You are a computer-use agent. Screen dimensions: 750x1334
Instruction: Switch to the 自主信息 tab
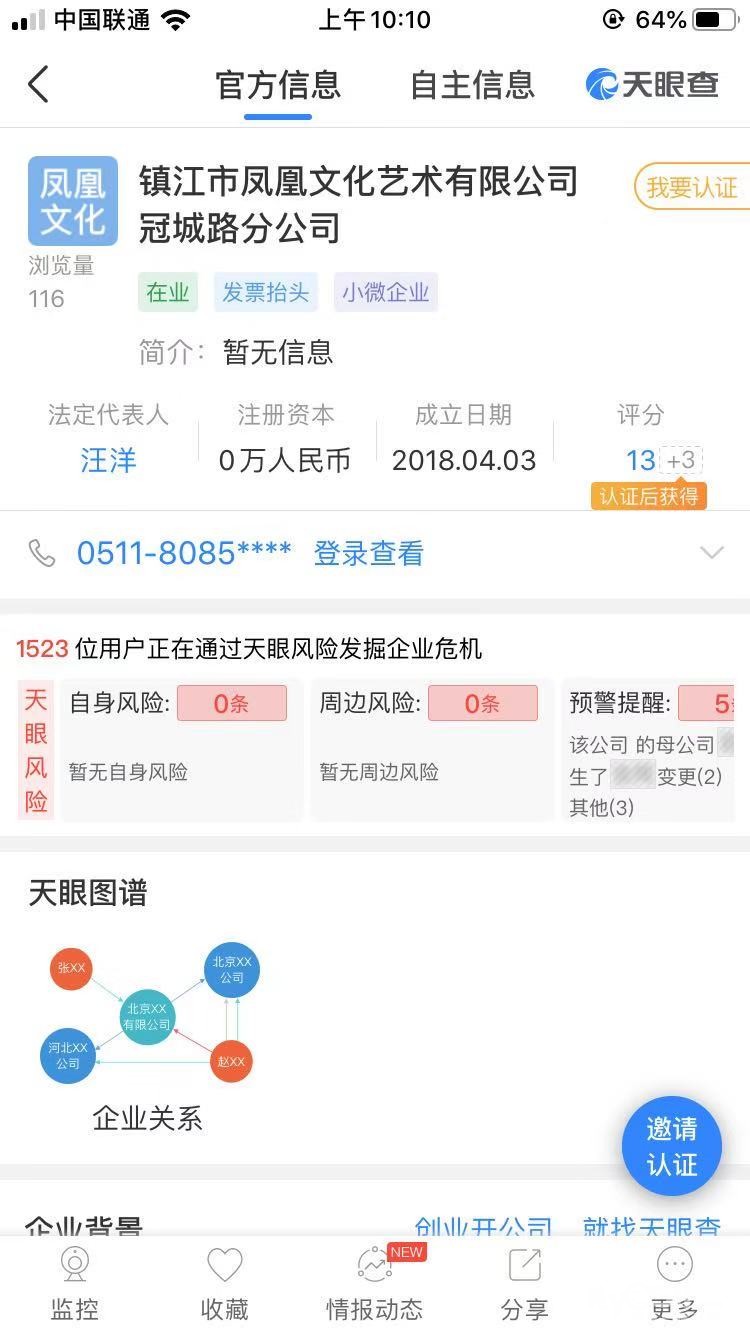(x=472, y=85)
